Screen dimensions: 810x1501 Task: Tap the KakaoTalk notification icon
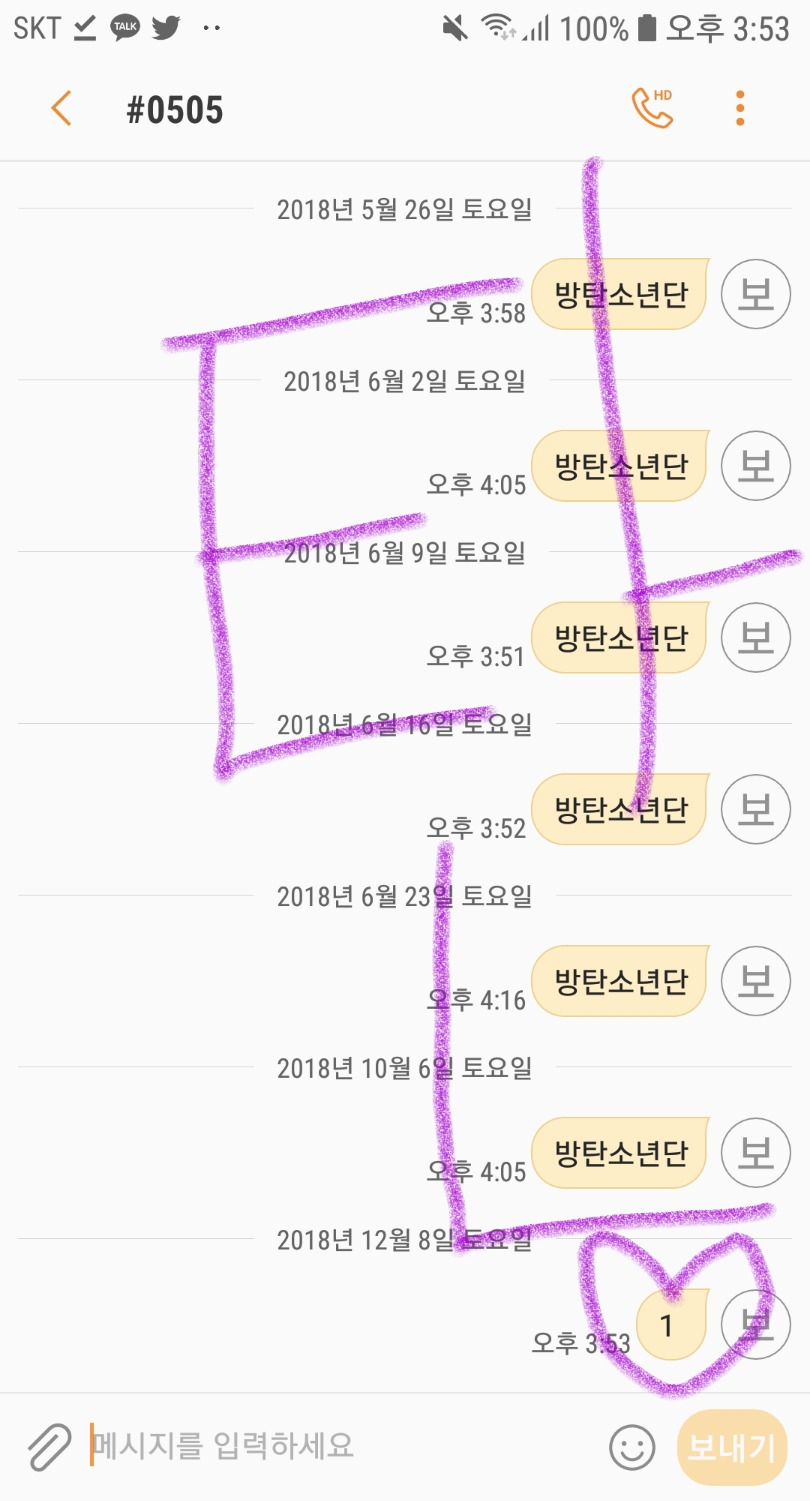click(124, 29)
